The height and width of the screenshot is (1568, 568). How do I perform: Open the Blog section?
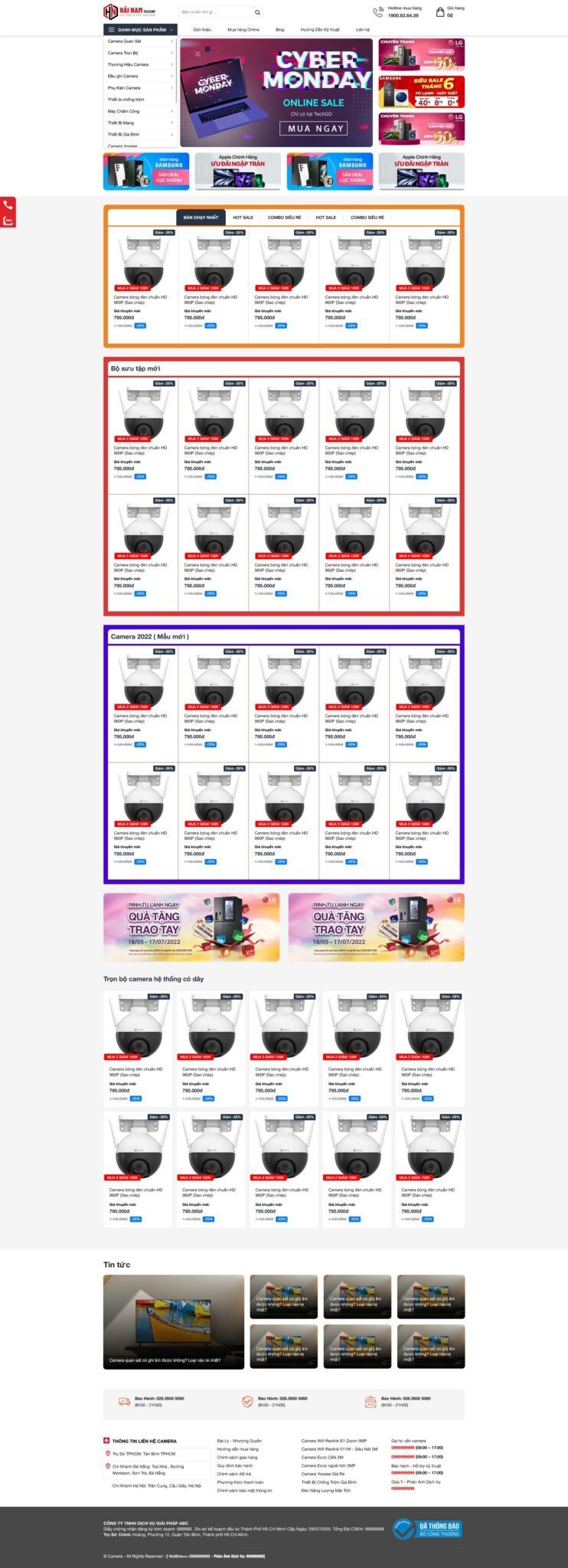[x=280, y=29]
